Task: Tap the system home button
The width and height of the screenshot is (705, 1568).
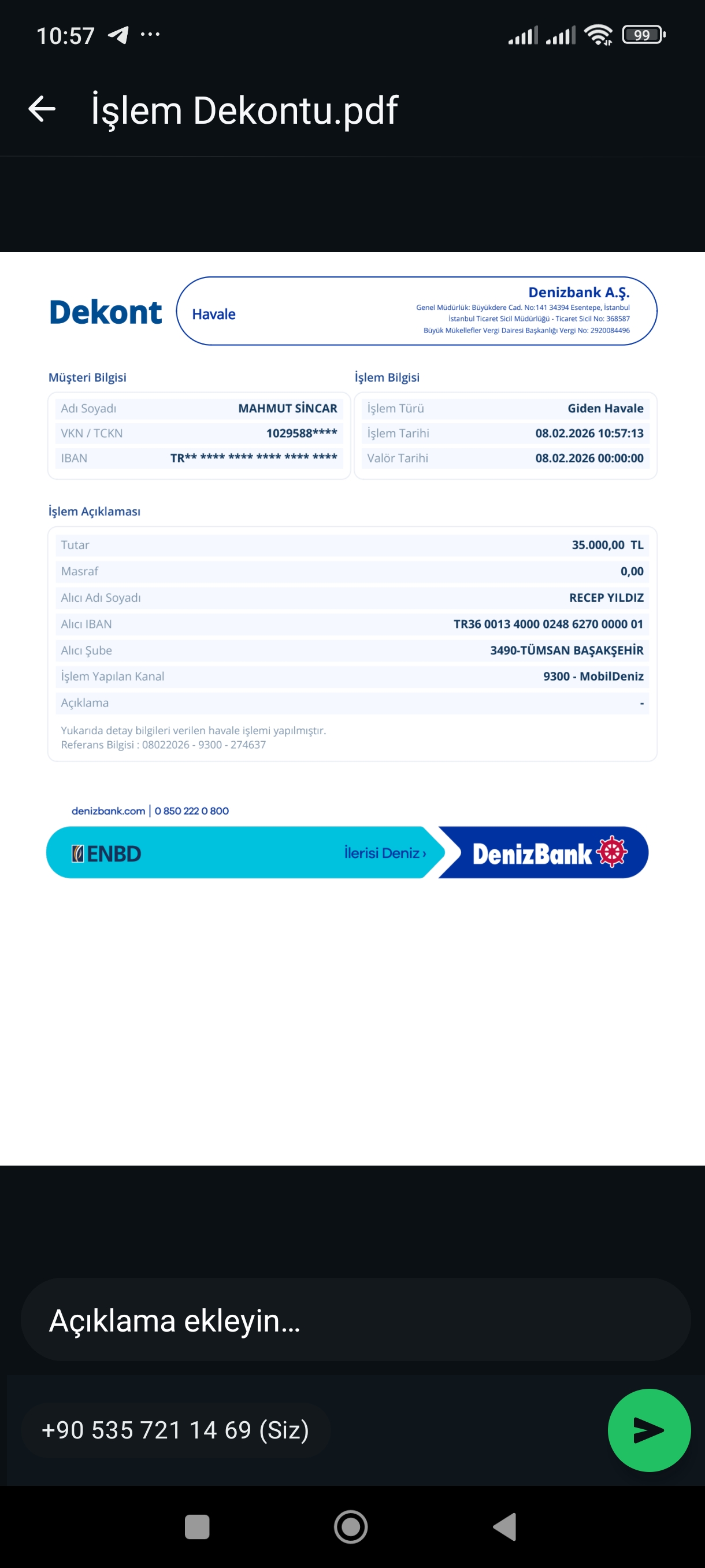Action: pyautogui.click(x=351, y=1526)
